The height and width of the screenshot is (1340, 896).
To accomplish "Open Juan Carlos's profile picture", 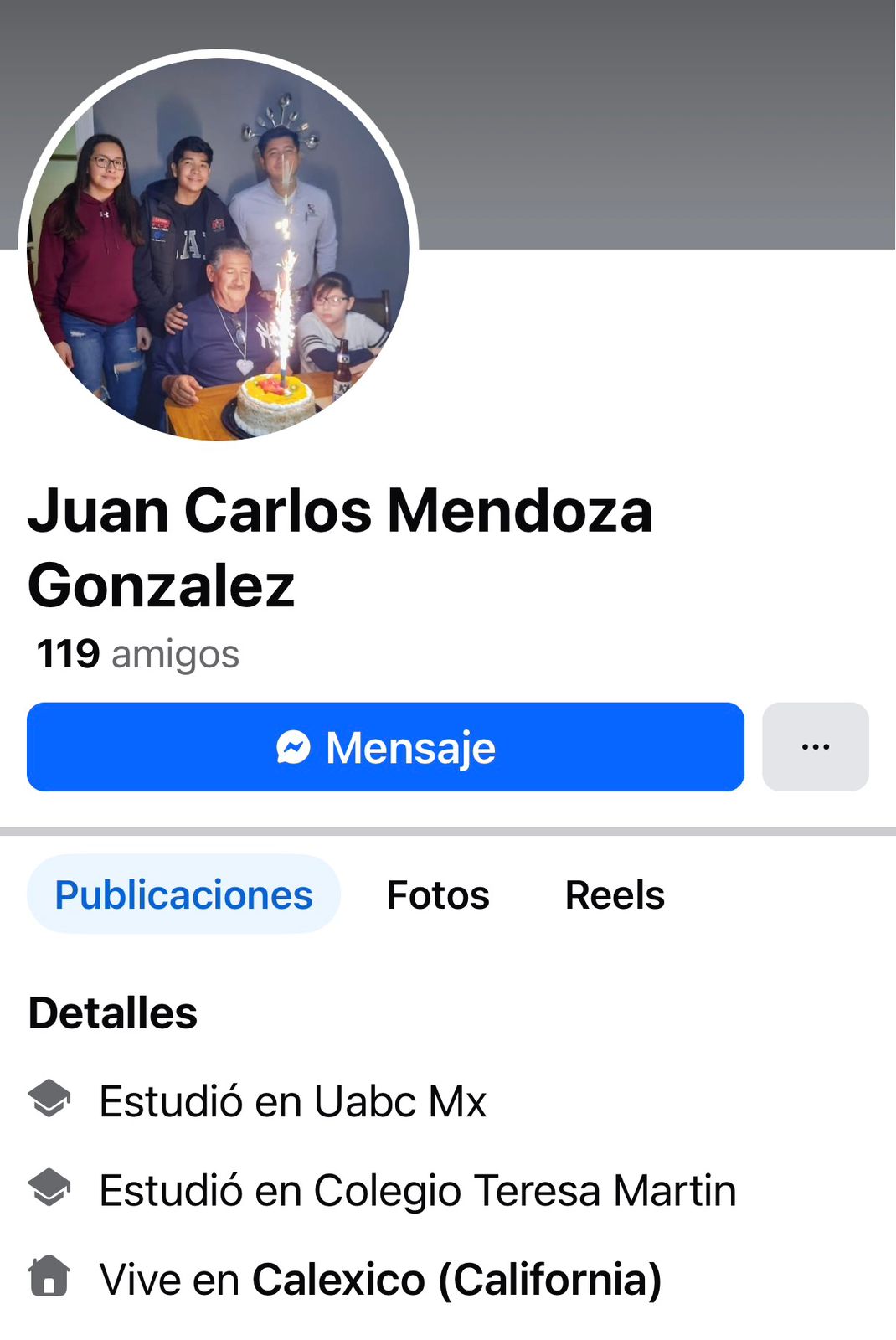I will [219, 249].
